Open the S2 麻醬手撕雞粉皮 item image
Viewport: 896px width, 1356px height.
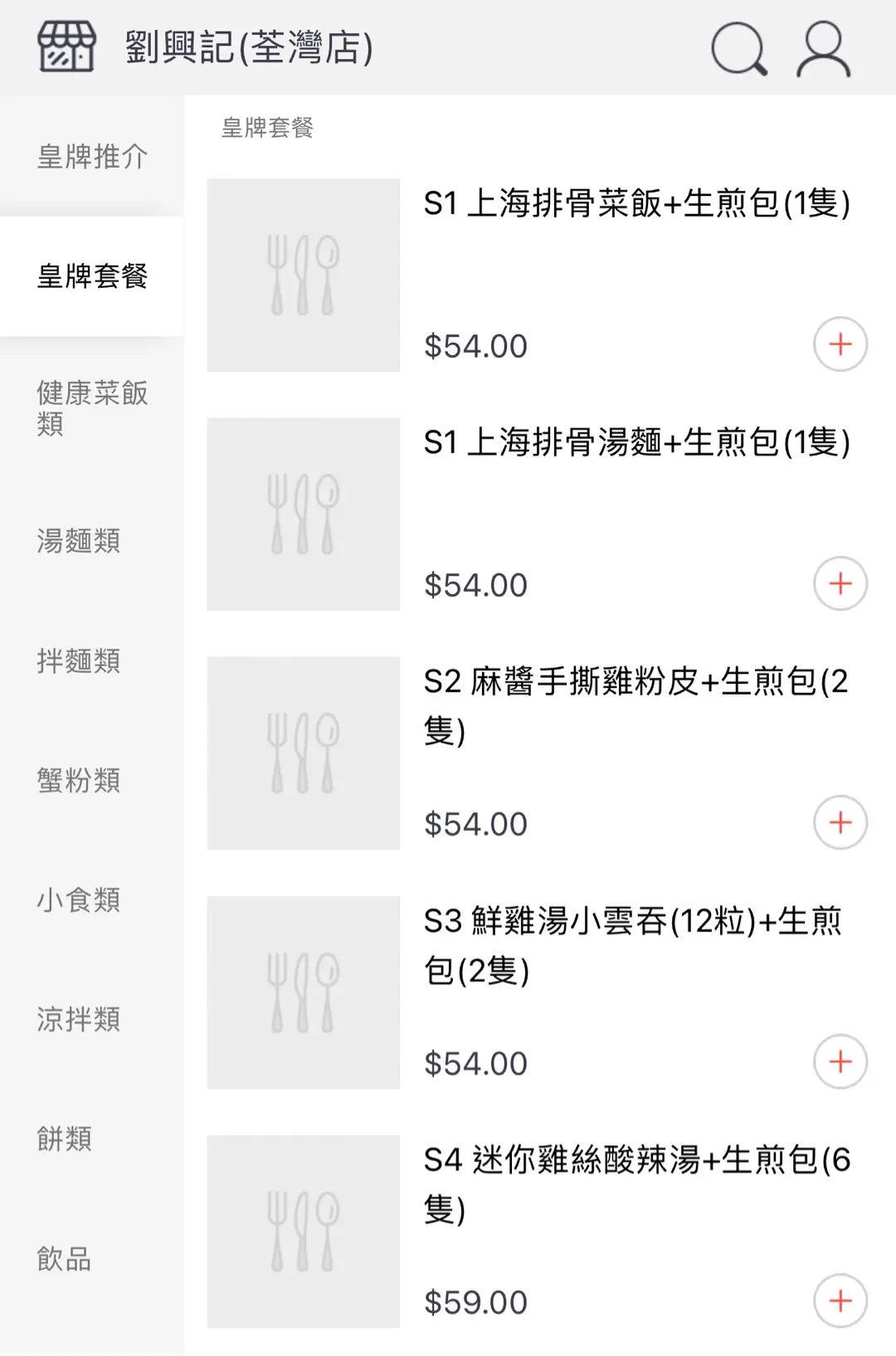click(303, 753)
